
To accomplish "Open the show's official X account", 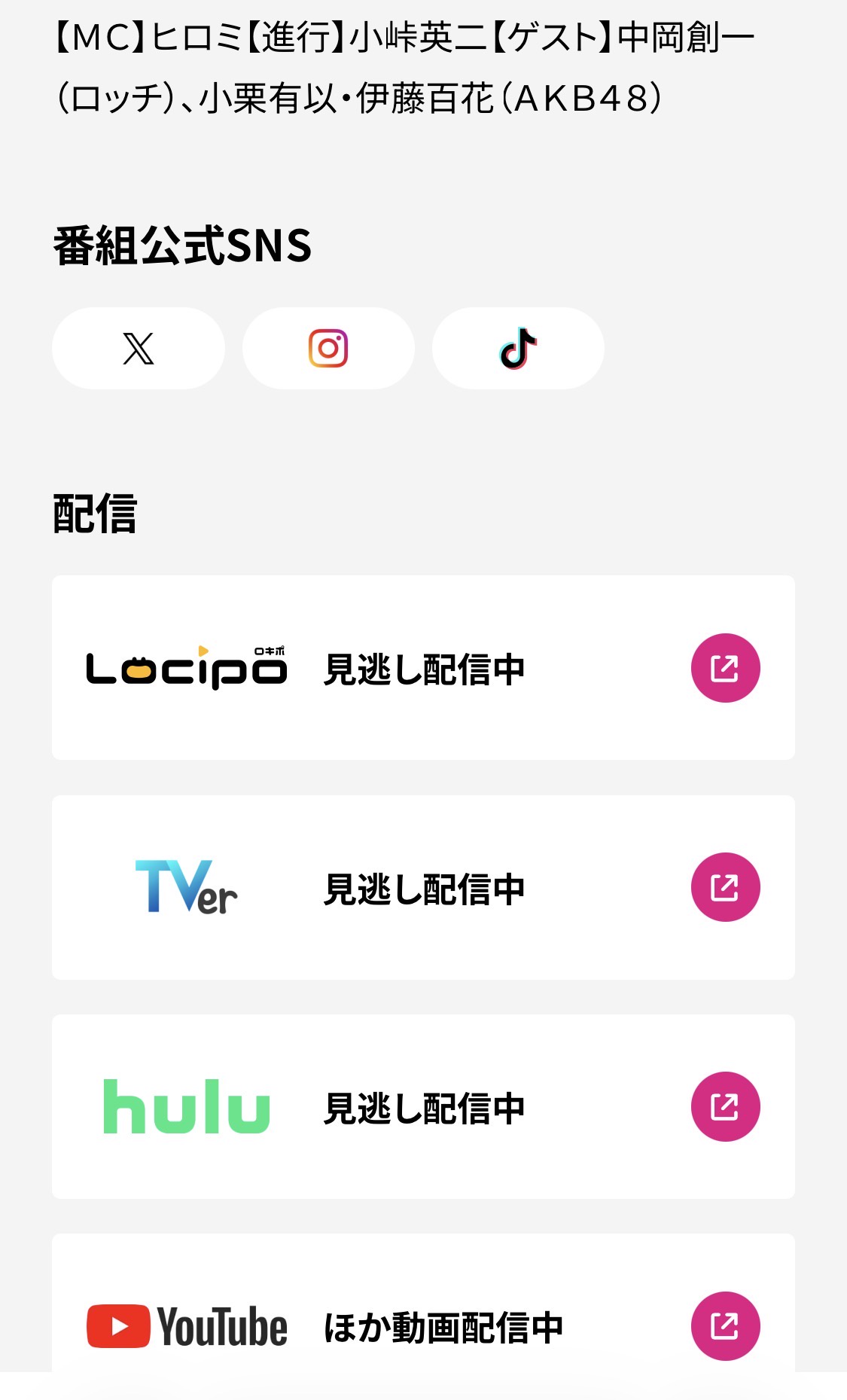I will (x=139, y=349).
